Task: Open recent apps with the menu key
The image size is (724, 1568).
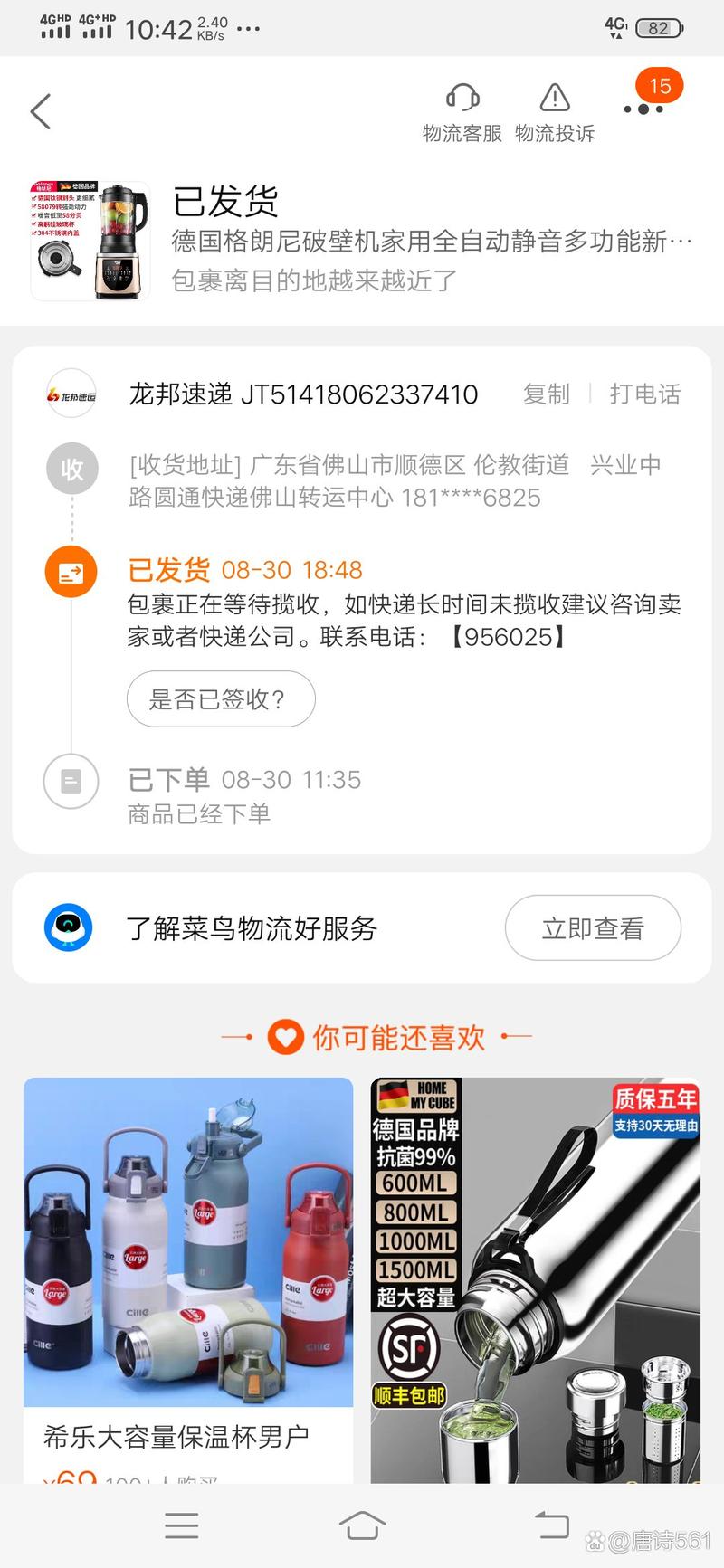Action: [x=181, y=1525]
